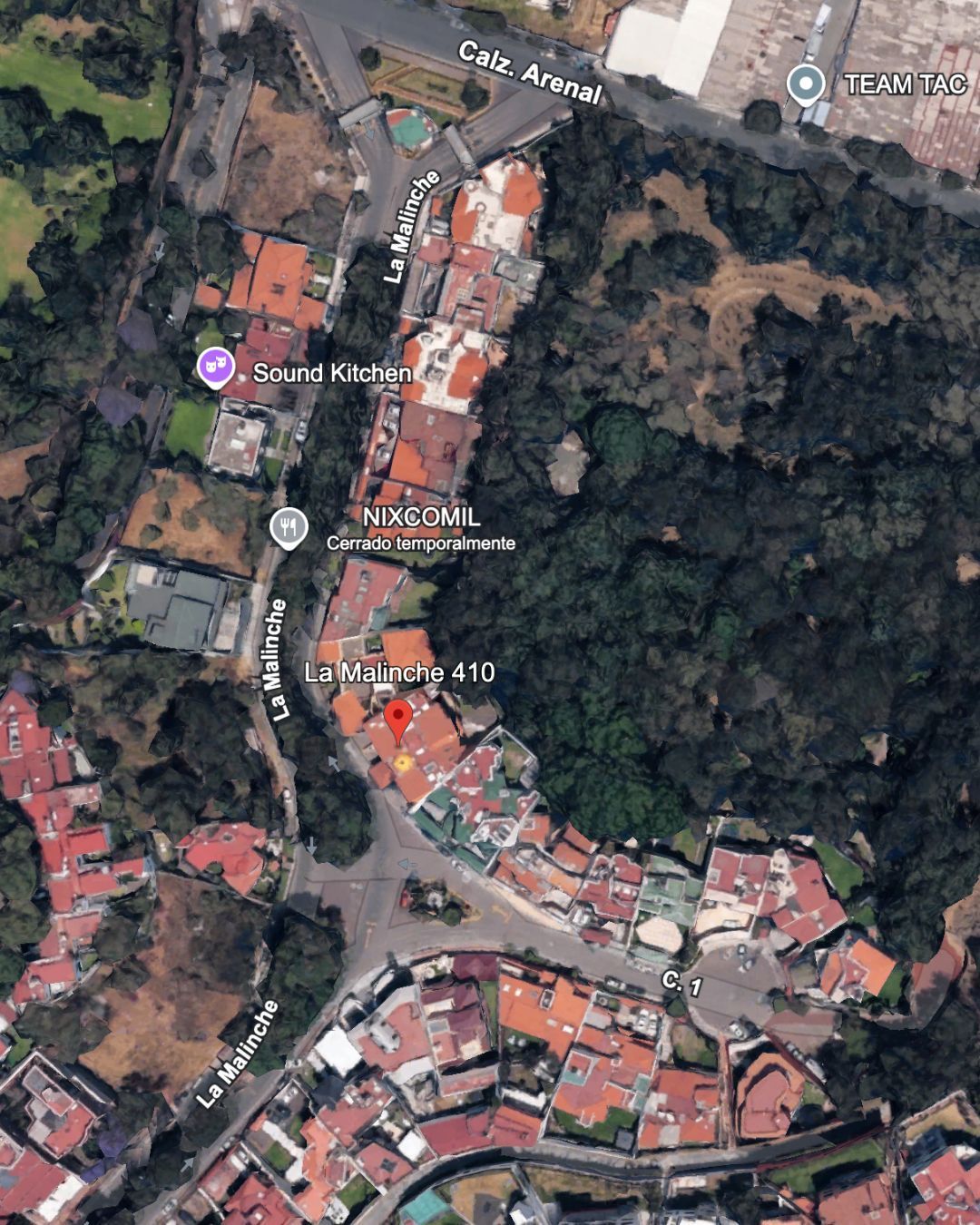The width and height of the screenshot is (980, 1225).
Task: Tap the TEAM TAC location marker
Action: [805, 84]
